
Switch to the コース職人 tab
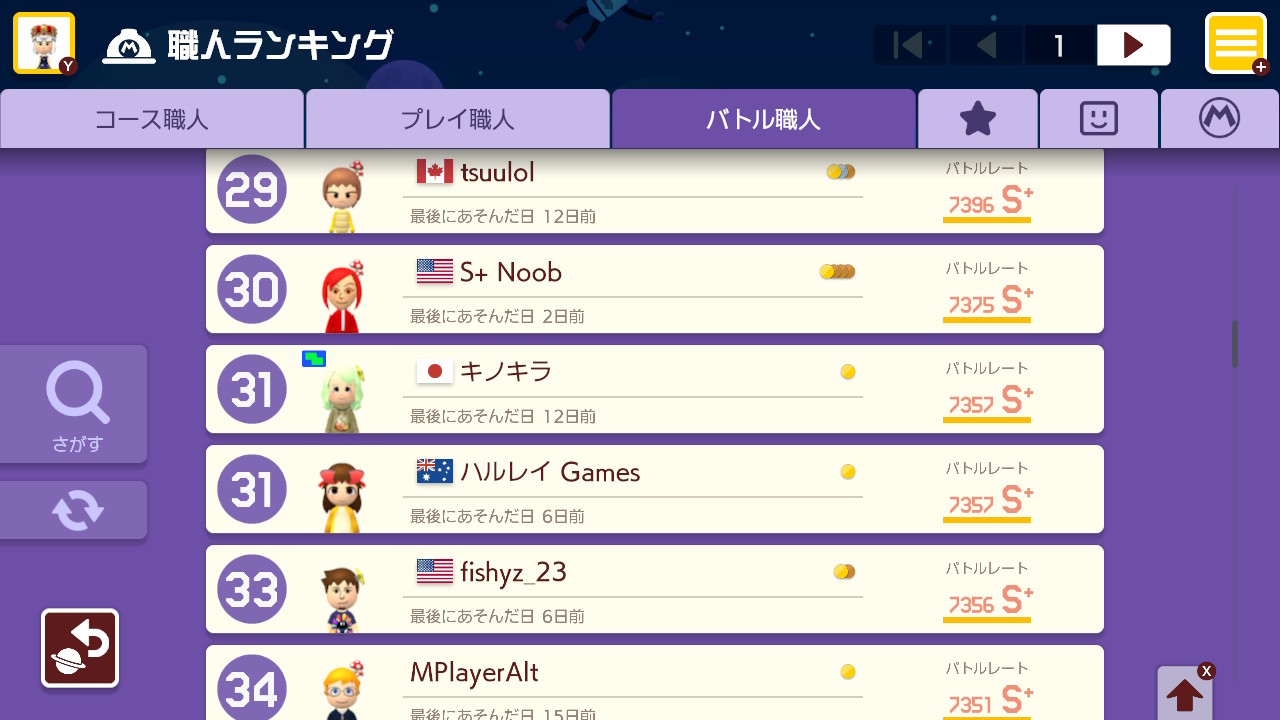point(152,120)
